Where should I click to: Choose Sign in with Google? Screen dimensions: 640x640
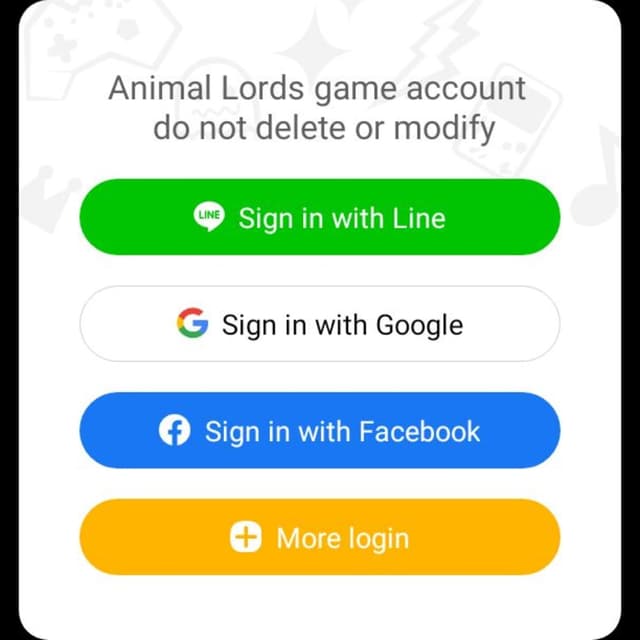(x=320, y=324)
